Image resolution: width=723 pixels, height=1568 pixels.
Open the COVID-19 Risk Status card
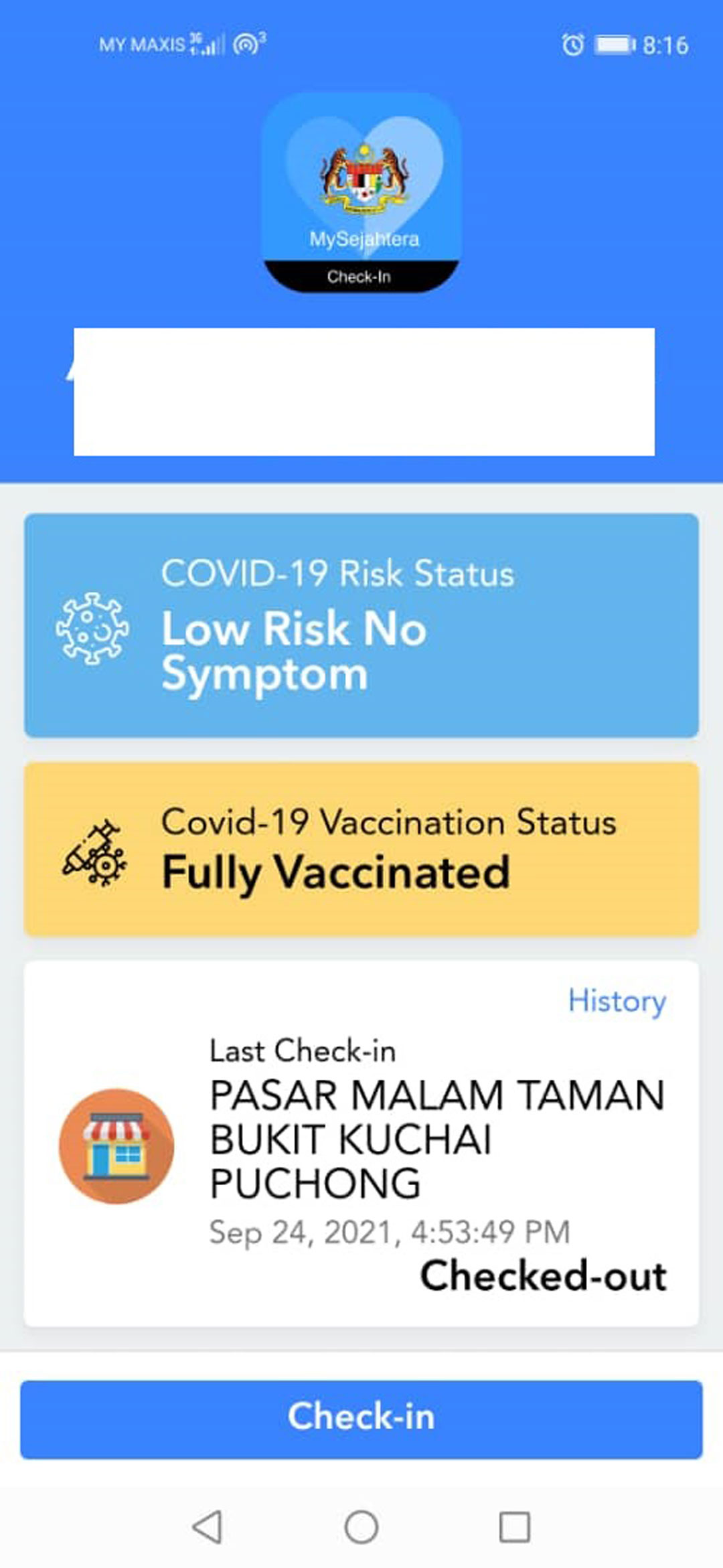coord(361,625)
